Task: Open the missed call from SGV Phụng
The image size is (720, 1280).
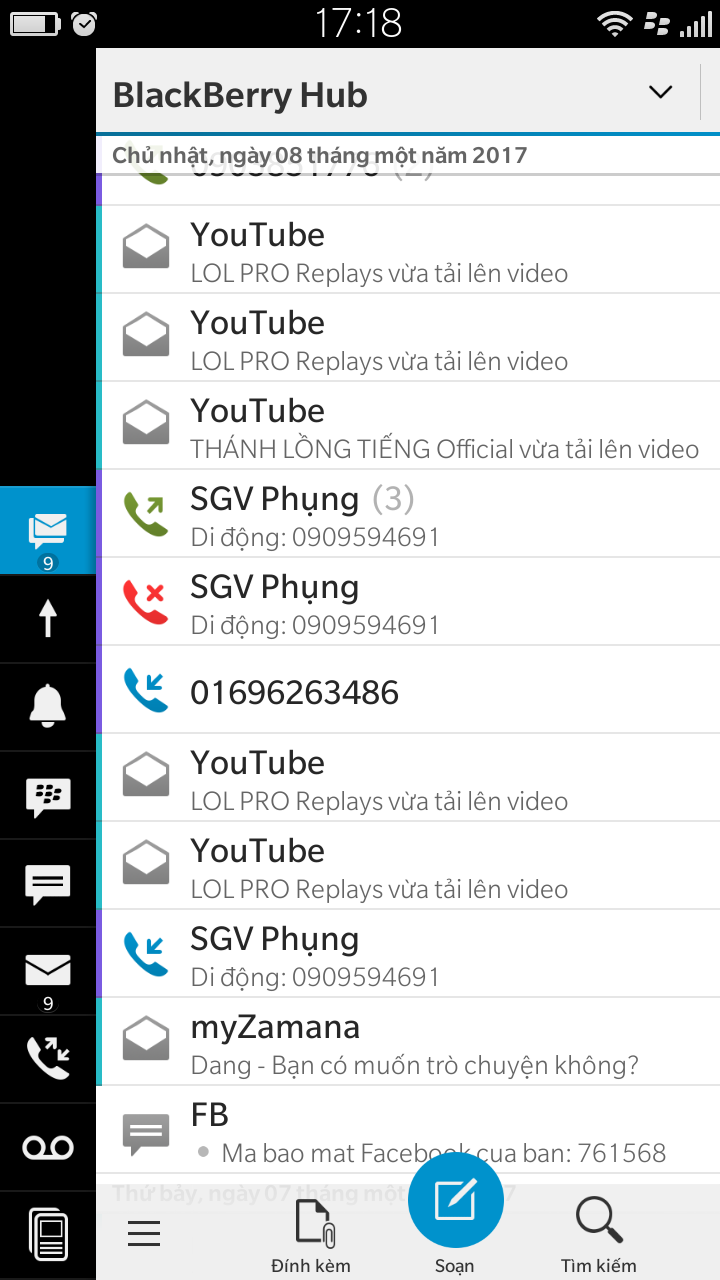Action: (x=408, y=602)
